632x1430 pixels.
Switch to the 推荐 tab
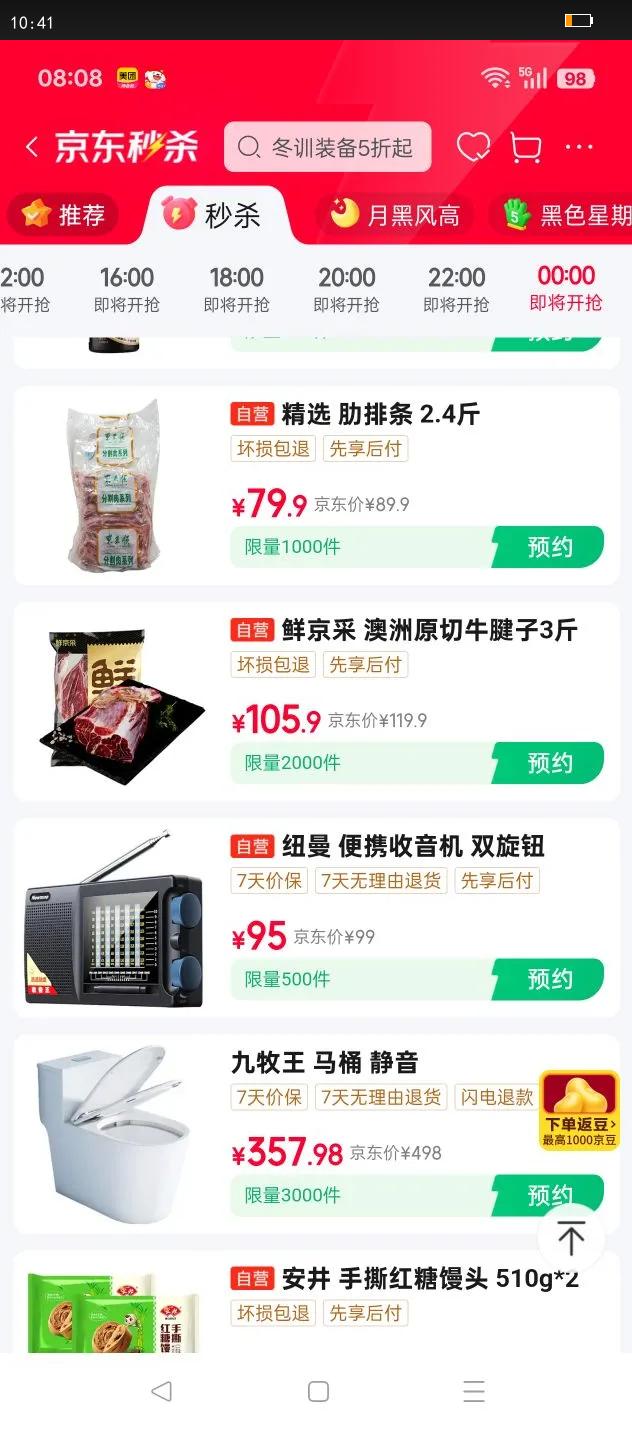coord(64,214)
